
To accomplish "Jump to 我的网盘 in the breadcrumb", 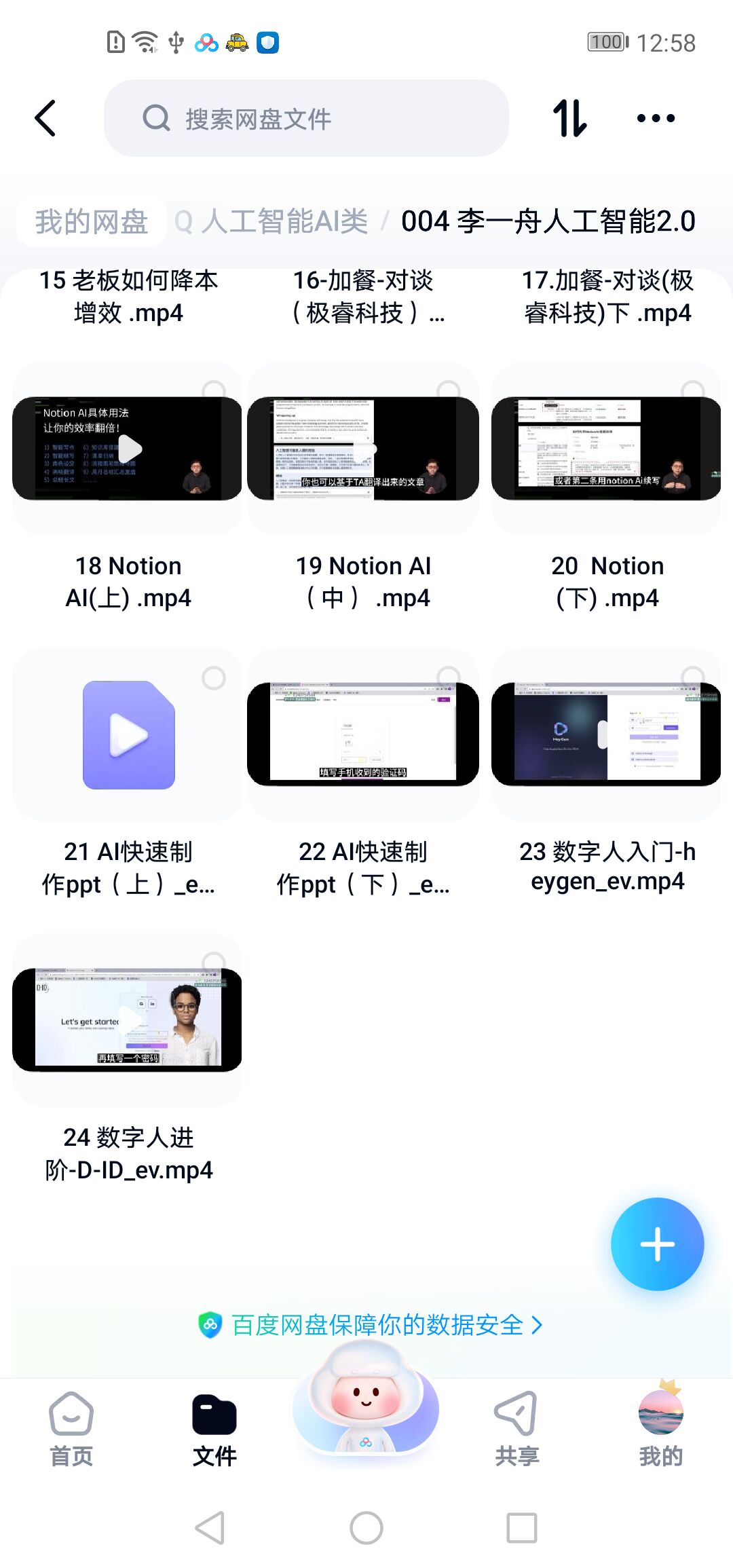I will click(x=92, y=221).
